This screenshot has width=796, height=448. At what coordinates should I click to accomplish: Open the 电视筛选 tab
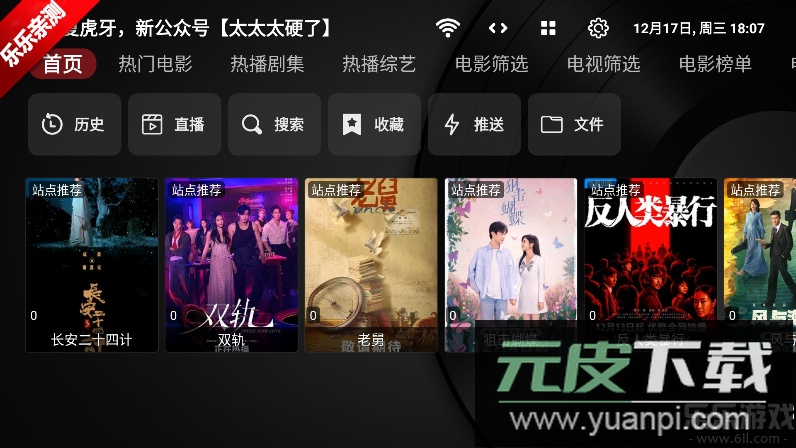(603, 64)
